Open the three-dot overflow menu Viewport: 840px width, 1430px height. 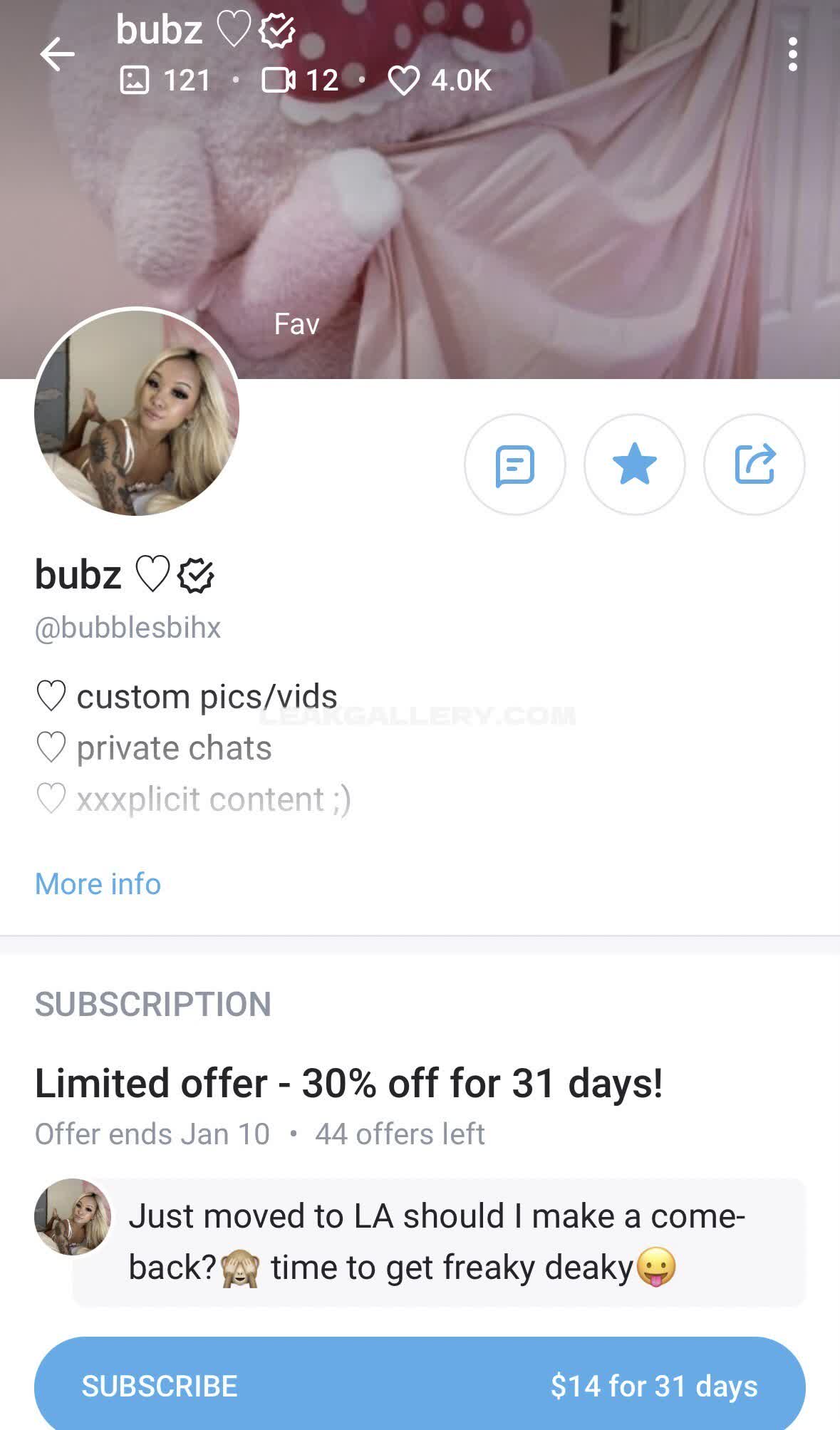click(x=792, y=55)
